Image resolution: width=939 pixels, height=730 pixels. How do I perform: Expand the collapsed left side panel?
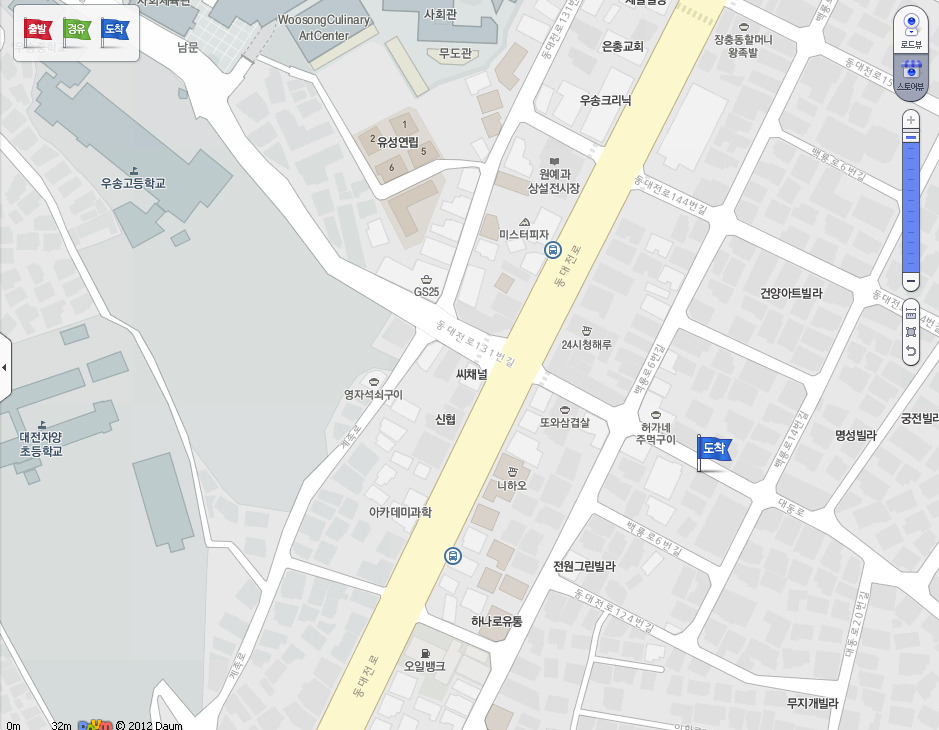coord(4,367)
